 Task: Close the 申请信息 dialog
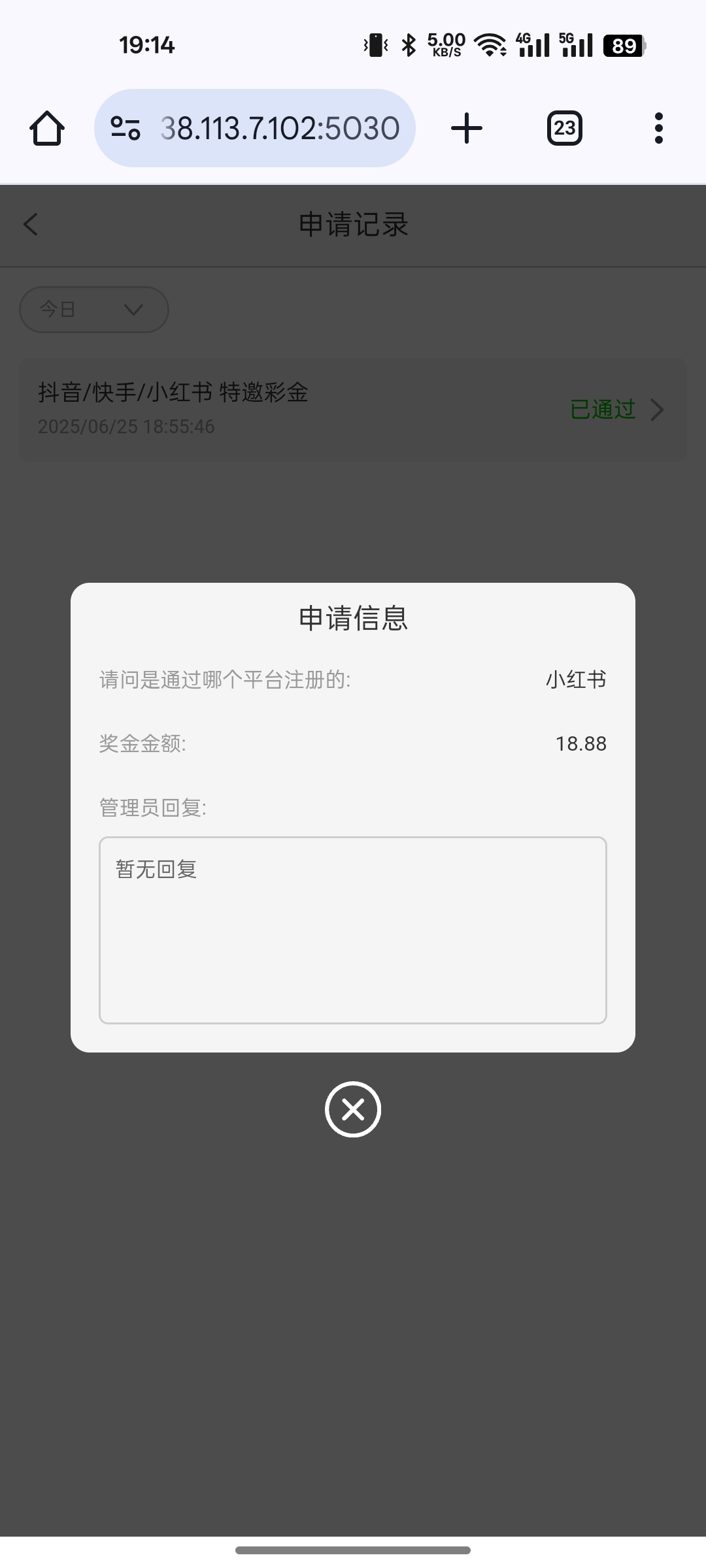pos(353,1109)
